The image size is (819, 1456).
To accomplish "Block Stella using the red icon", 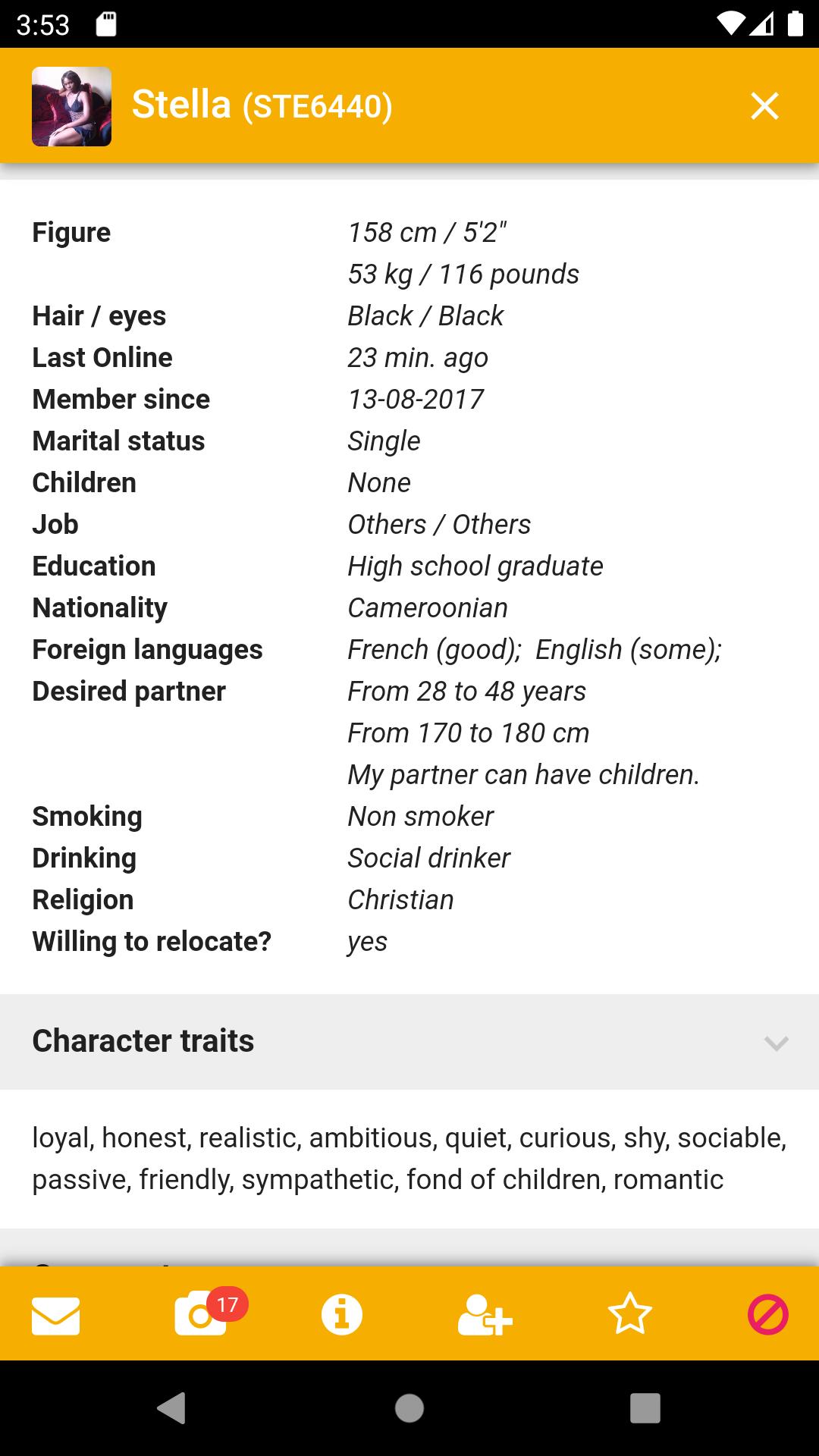I will click(x=768, y=1314).
